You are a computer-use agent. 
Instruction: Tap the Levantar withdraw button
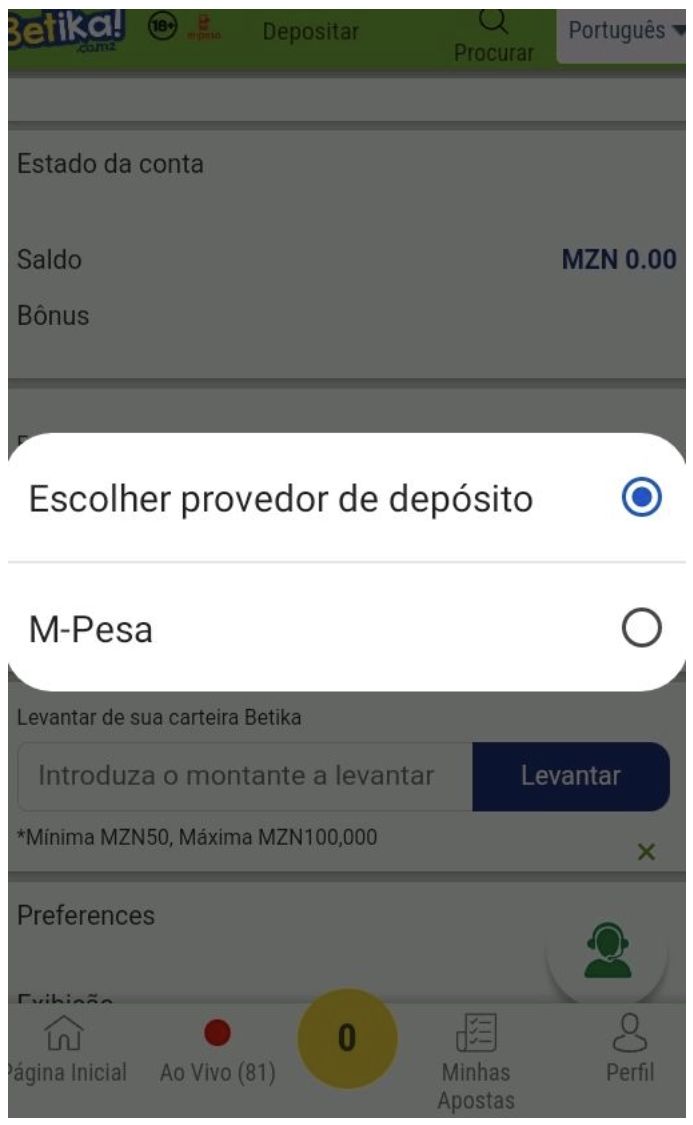pos(570,776)
